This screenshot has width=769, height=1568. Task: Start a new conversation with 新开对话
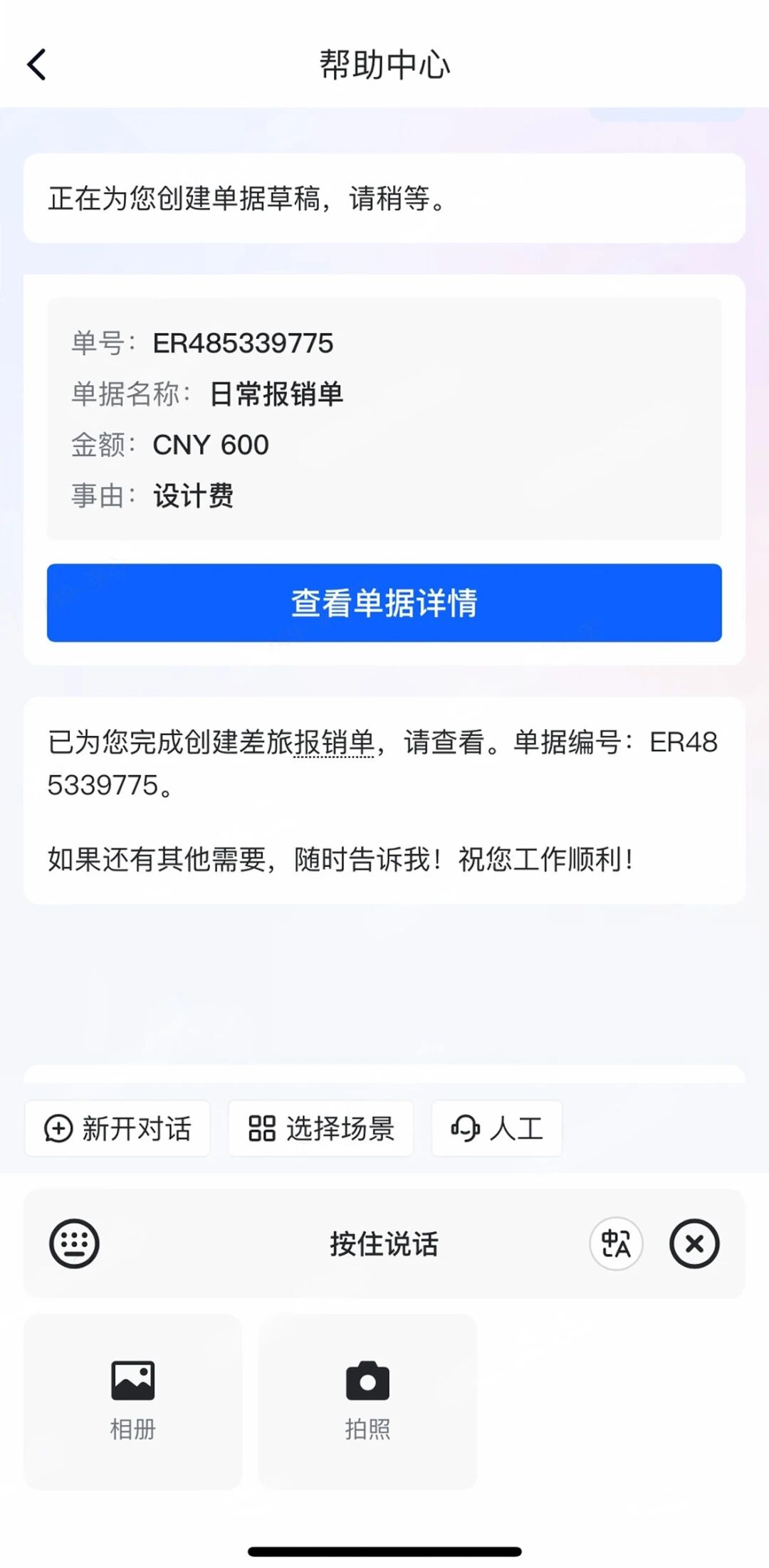117,1128
